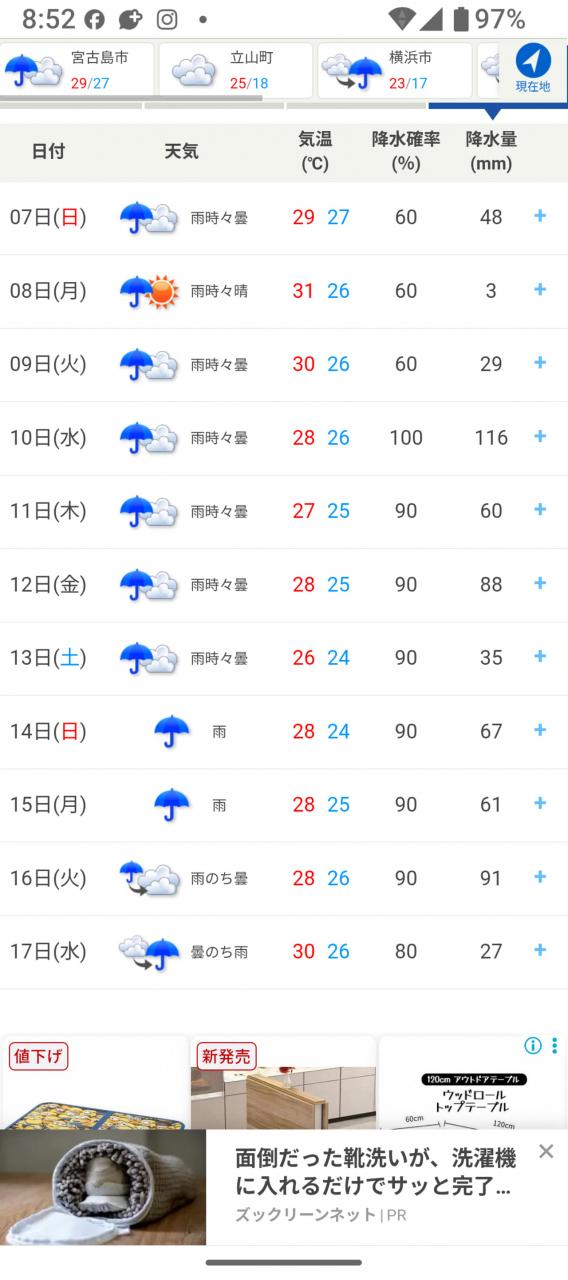This screenshot has width=568, height=1280.
Task: Open the 値下げ product ad tile
Action: click(x=94, y=1083)
